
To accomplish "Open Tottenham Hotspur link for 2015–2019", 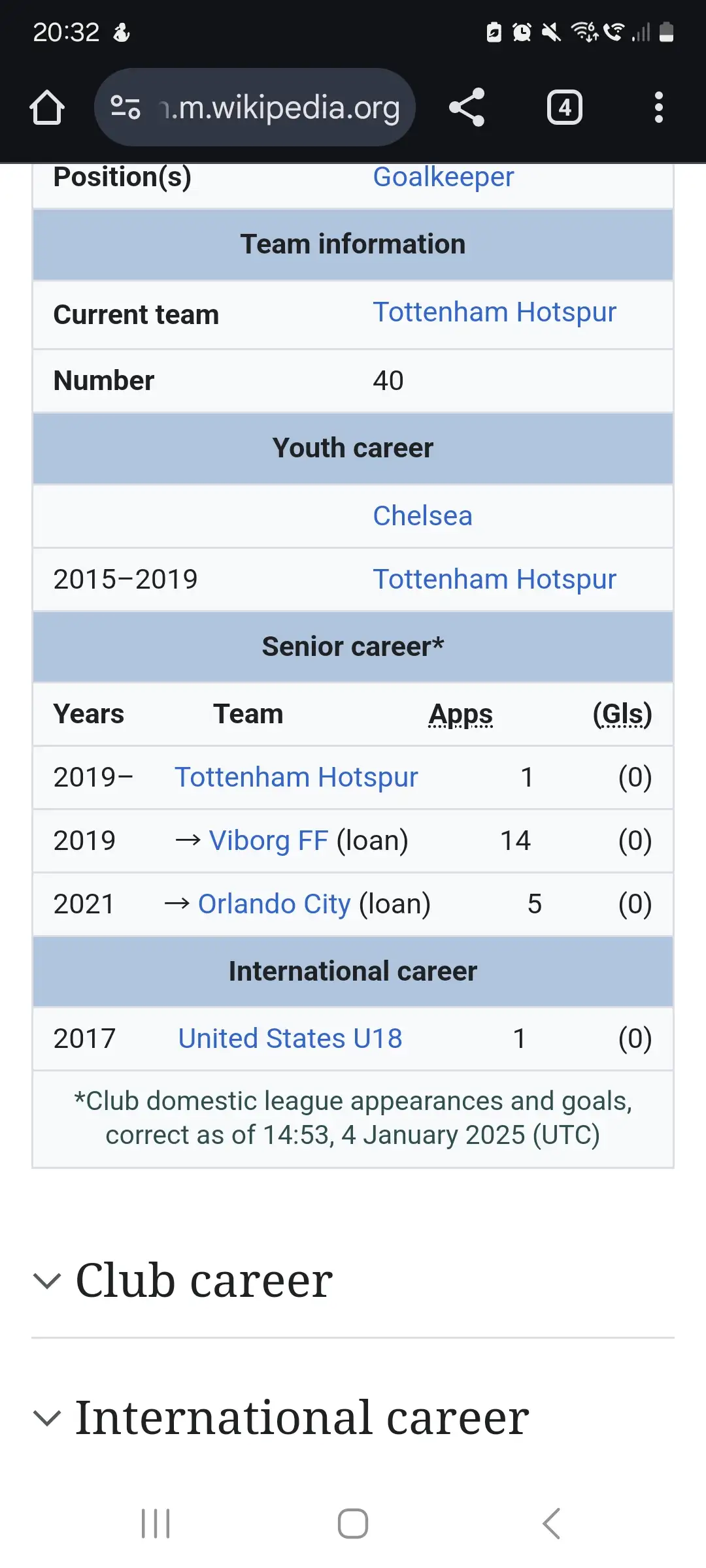I will [x=494, y=580].
